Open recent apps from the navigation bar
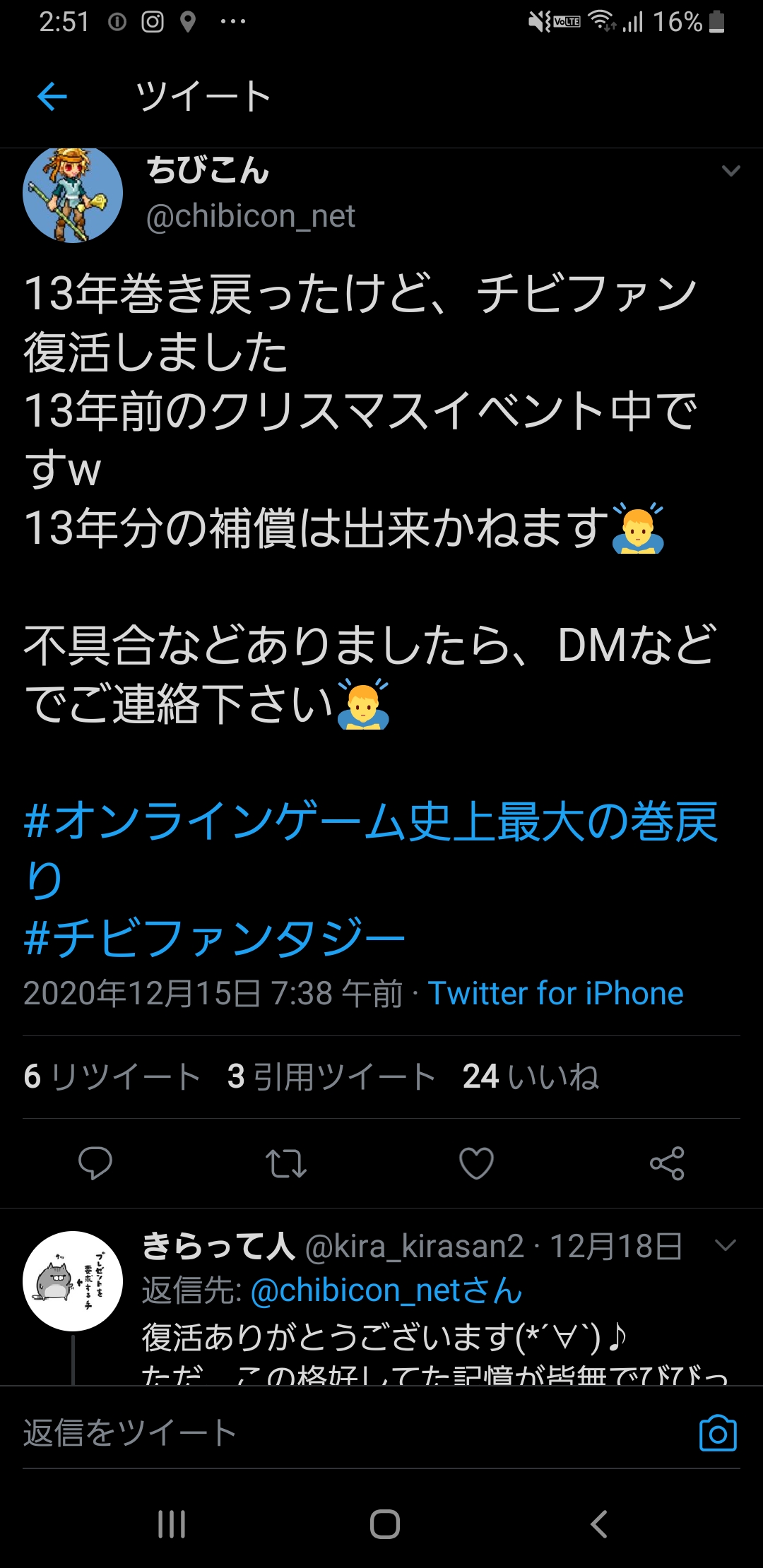The width and height of the screenshot is (763, 1568). (x=172, y=1524)
